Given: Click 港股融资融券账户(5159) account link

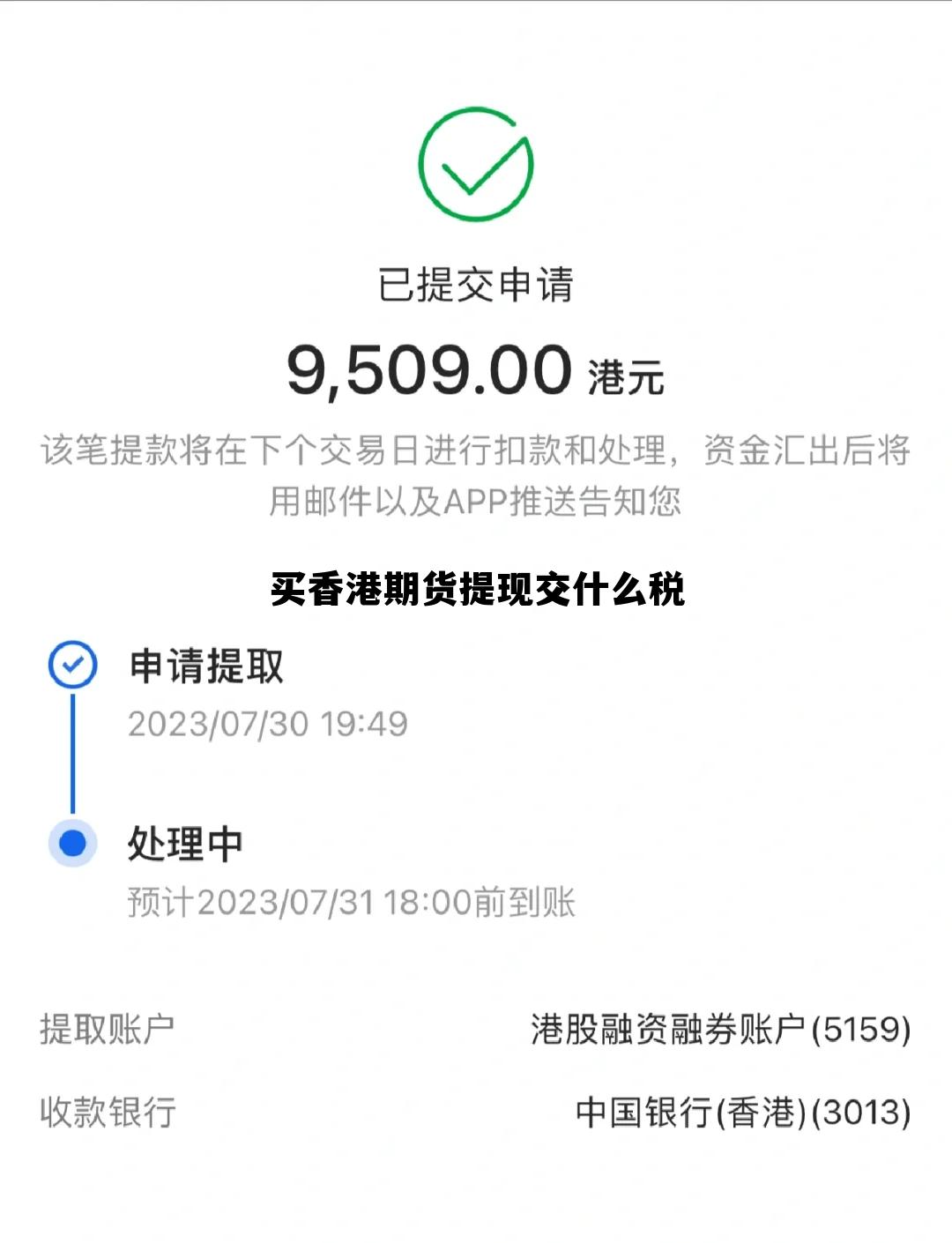Looking at the screenshot, I should coord(718,1025).
